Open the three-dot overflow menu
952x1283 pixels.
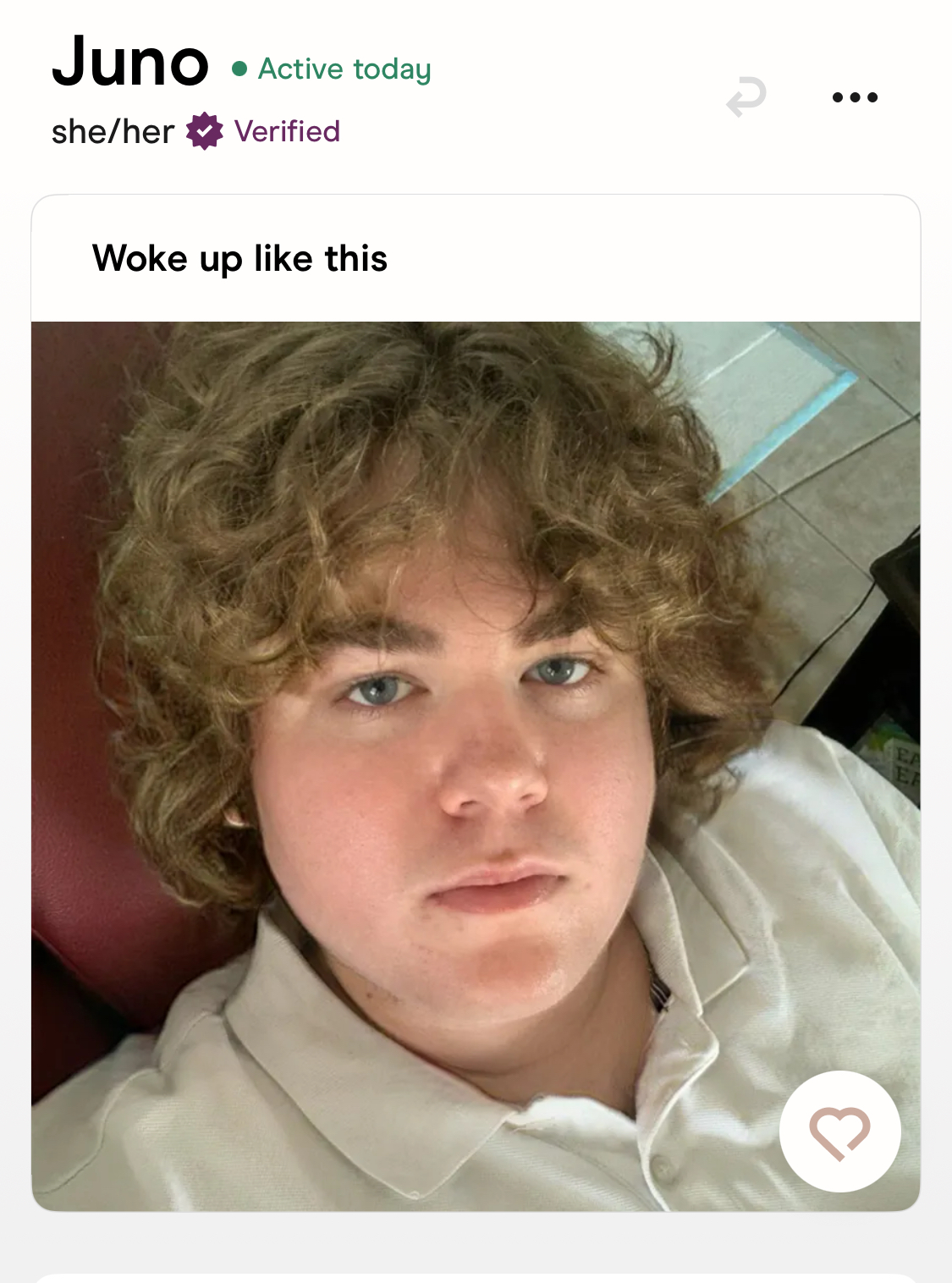click(855, 97)
